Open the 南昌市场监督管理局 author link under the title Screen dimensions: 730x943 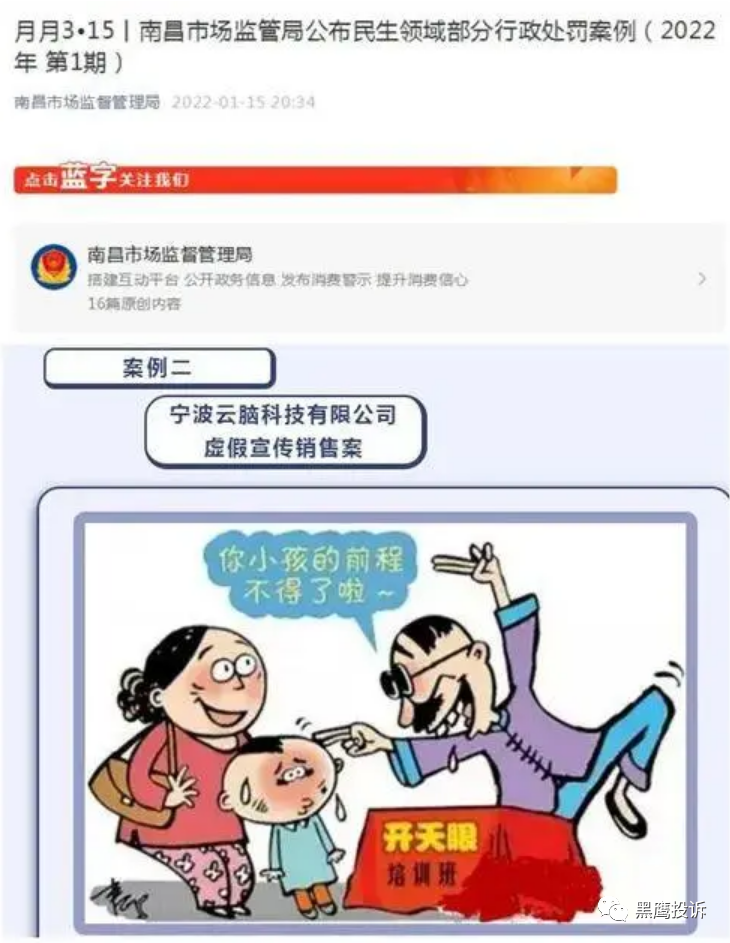point(87,102)
